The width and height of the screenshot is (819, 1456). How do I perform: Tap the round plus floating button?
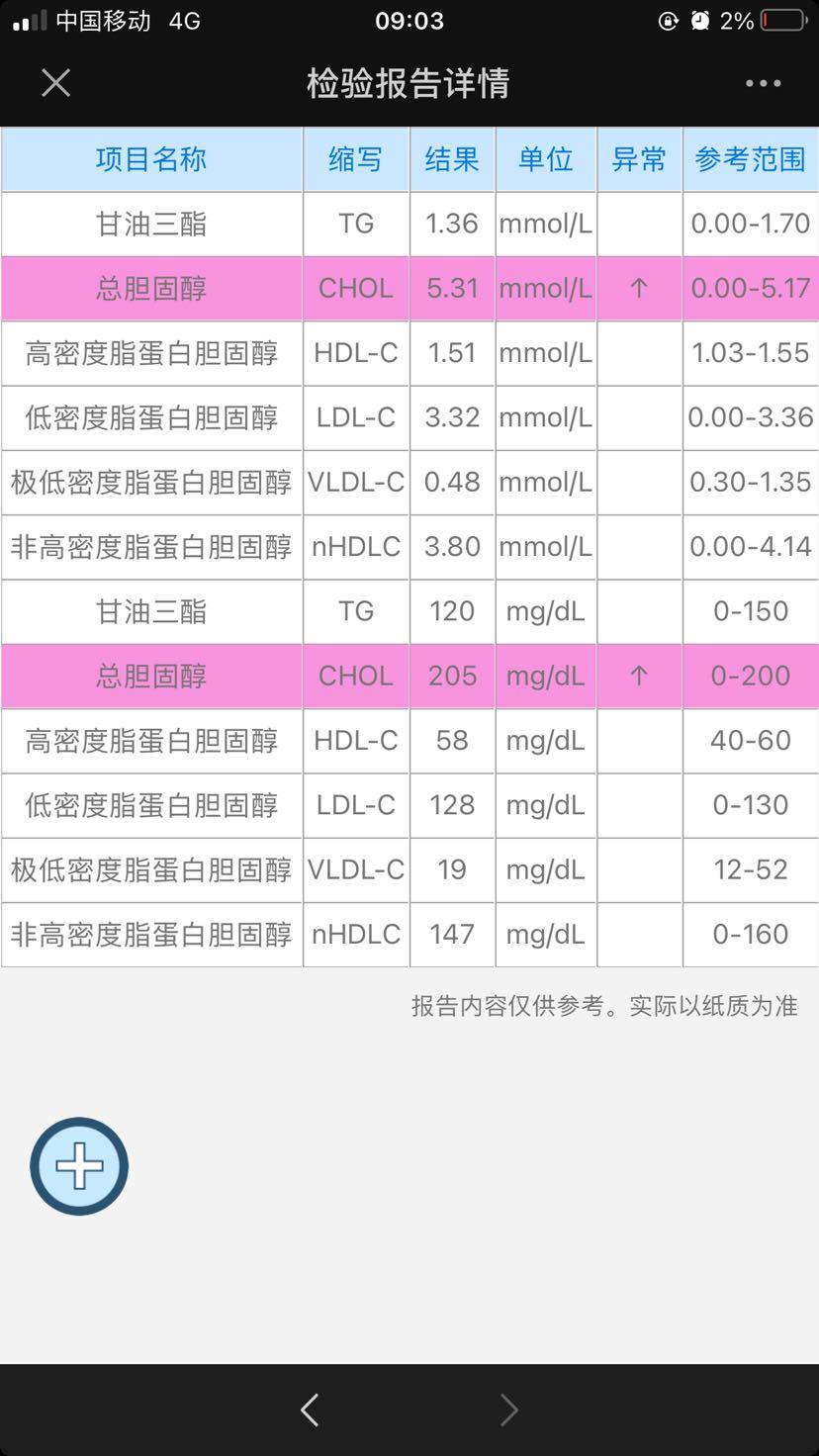point(79,1166)
